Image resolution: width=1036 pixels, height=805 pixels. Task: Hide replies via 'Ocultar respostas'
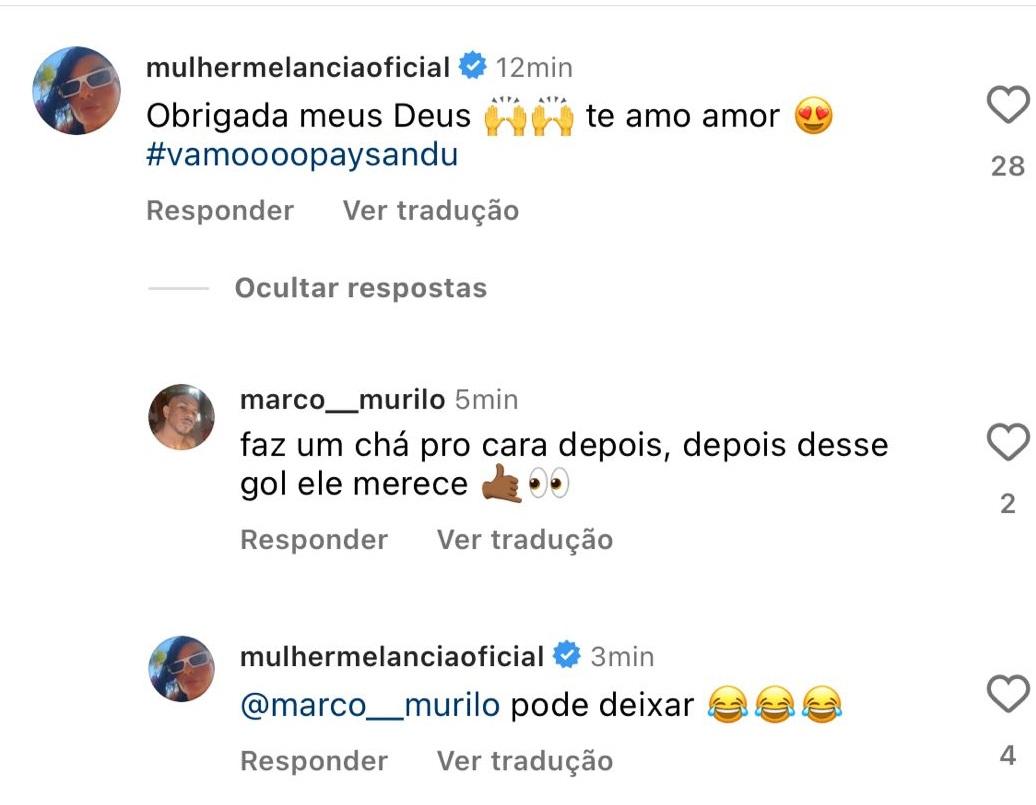360,288
